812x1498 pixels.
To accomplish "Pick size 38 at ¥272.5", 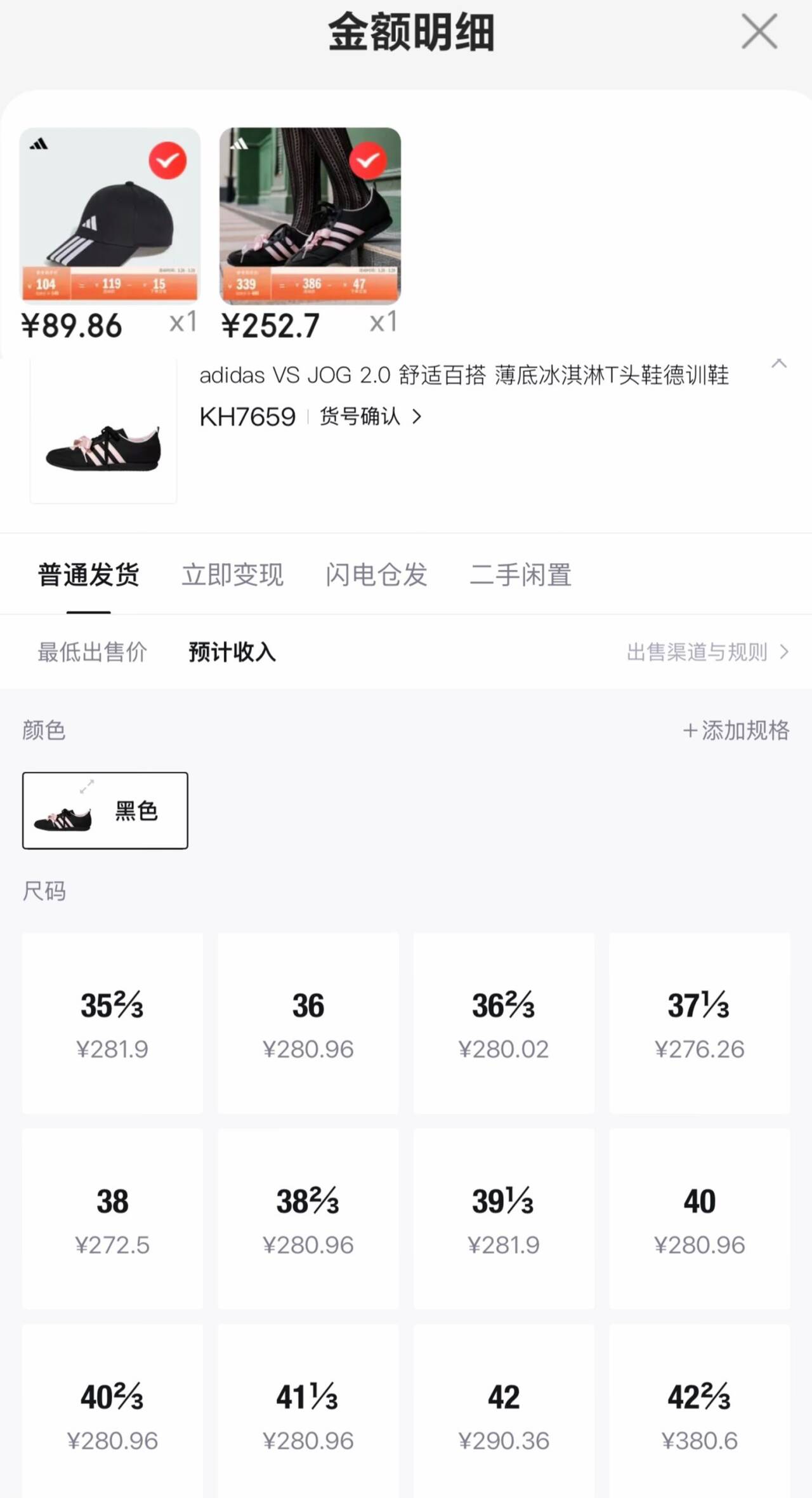I will 112,1219.
